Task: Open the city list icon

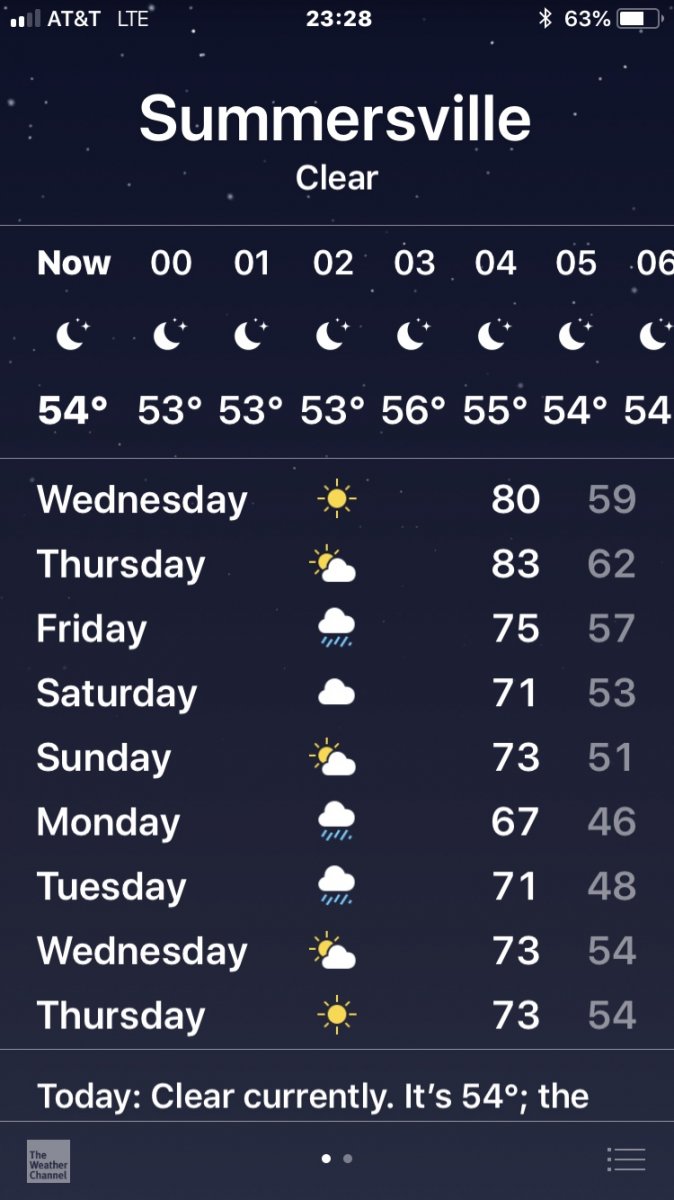Action: (x=626, y=1159)
